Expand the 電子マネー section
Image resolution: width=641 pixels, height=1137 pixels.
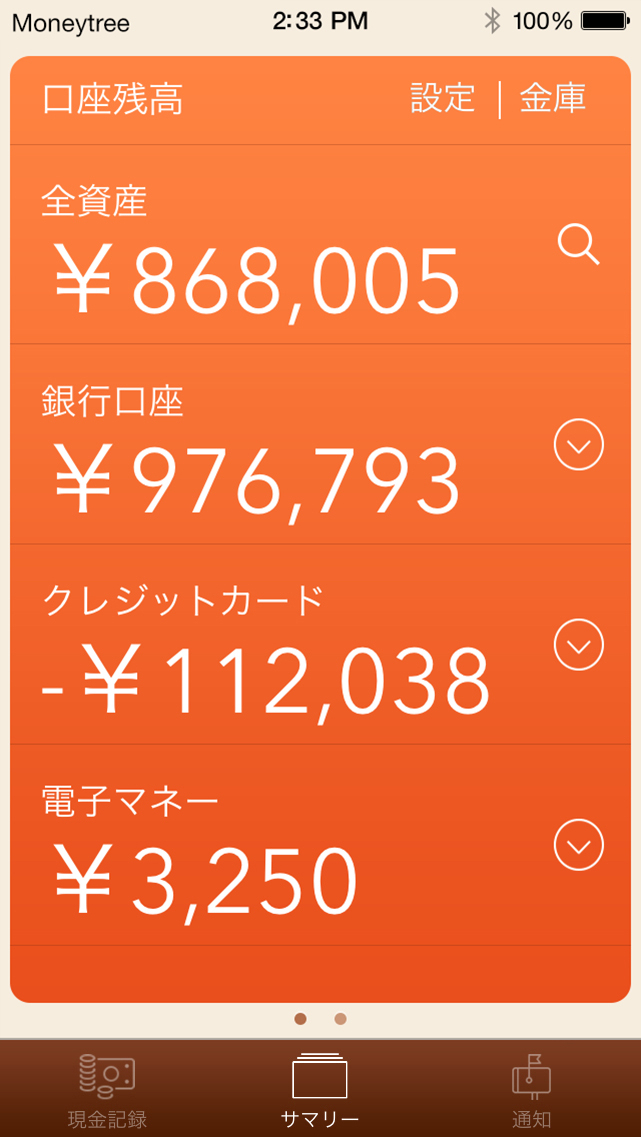(579, 845)
